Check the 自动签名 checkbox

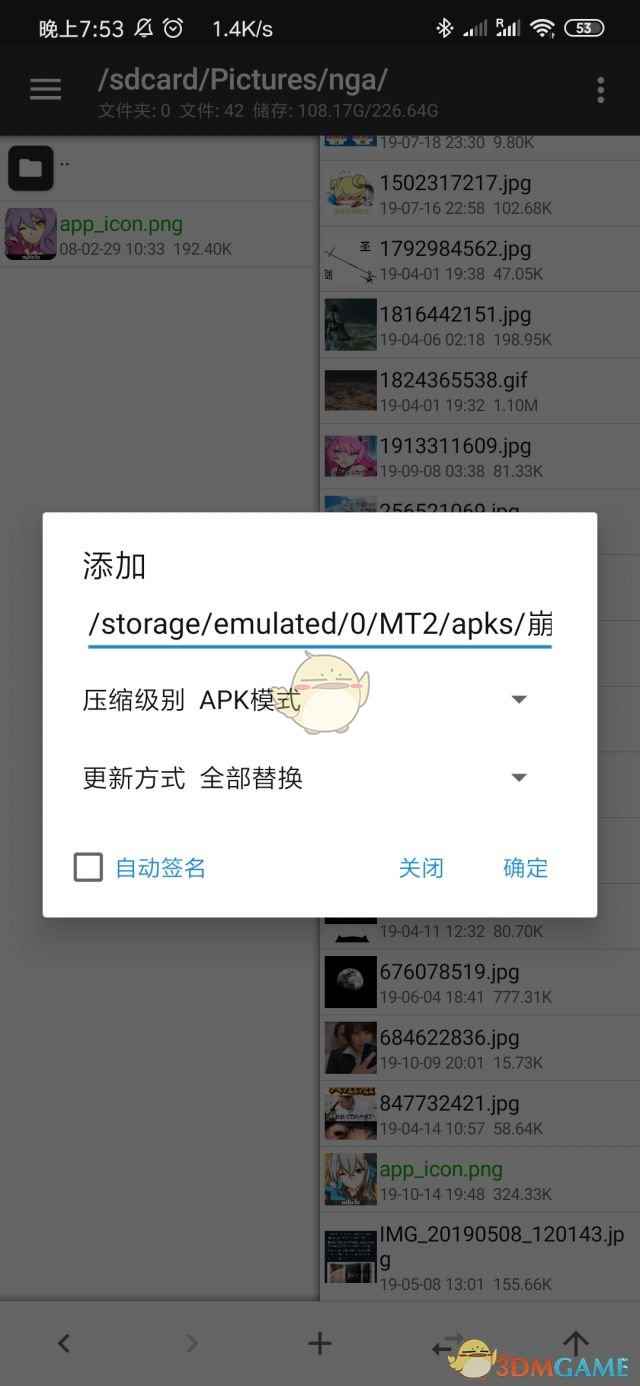[x=89, y=867]
